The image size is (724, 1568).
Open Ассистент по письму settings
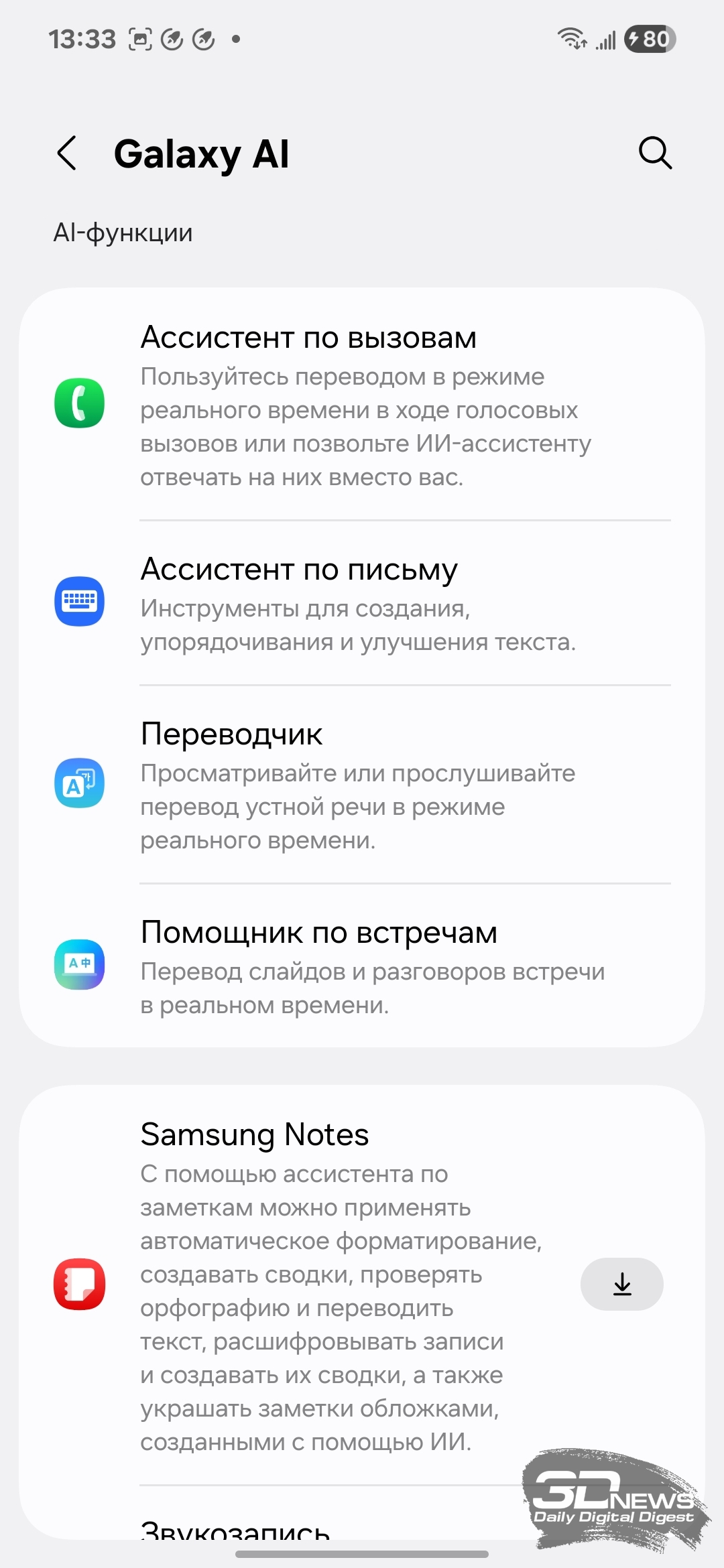coord(362,602)
